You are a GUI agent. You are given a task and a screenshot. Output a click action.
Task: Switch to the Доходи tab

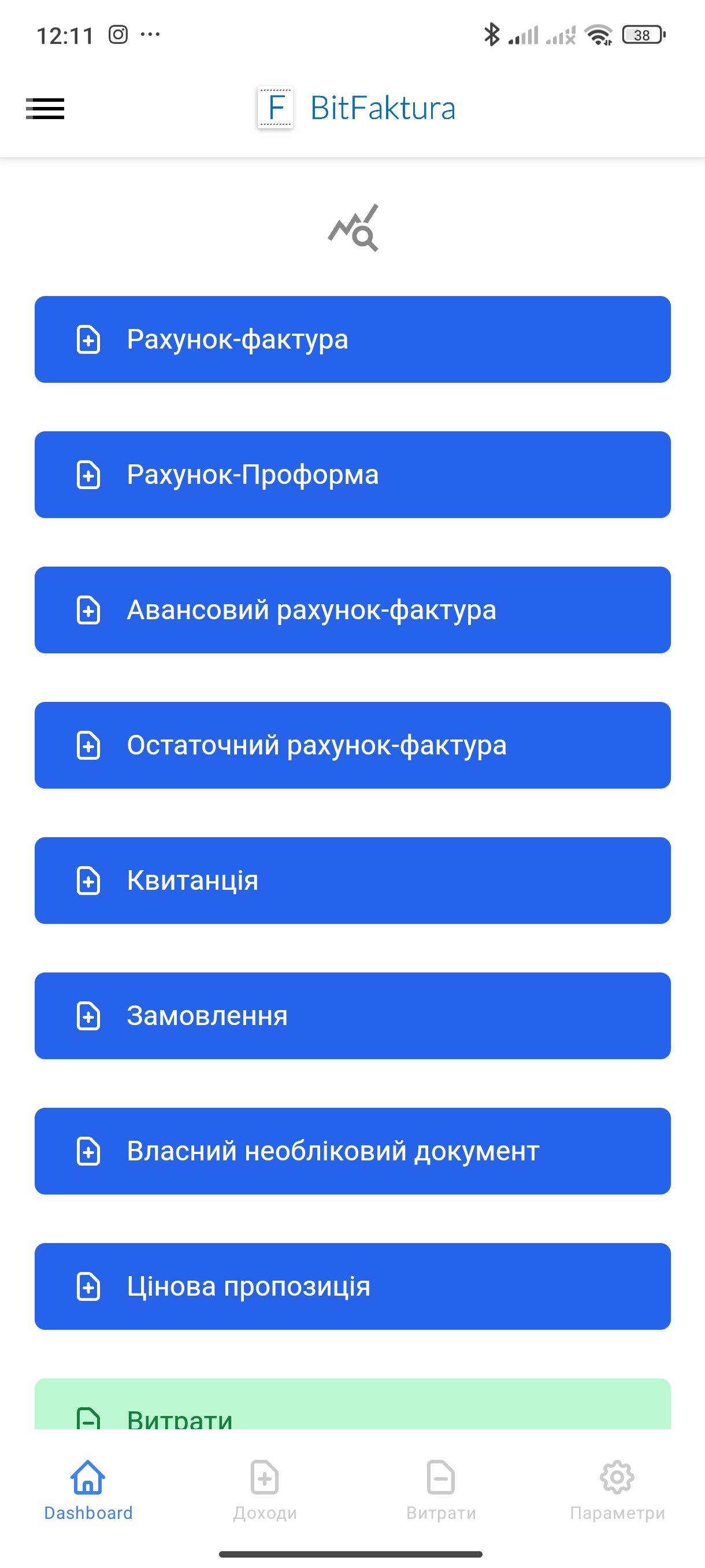pyautogui.click(x=265, y=1489)
